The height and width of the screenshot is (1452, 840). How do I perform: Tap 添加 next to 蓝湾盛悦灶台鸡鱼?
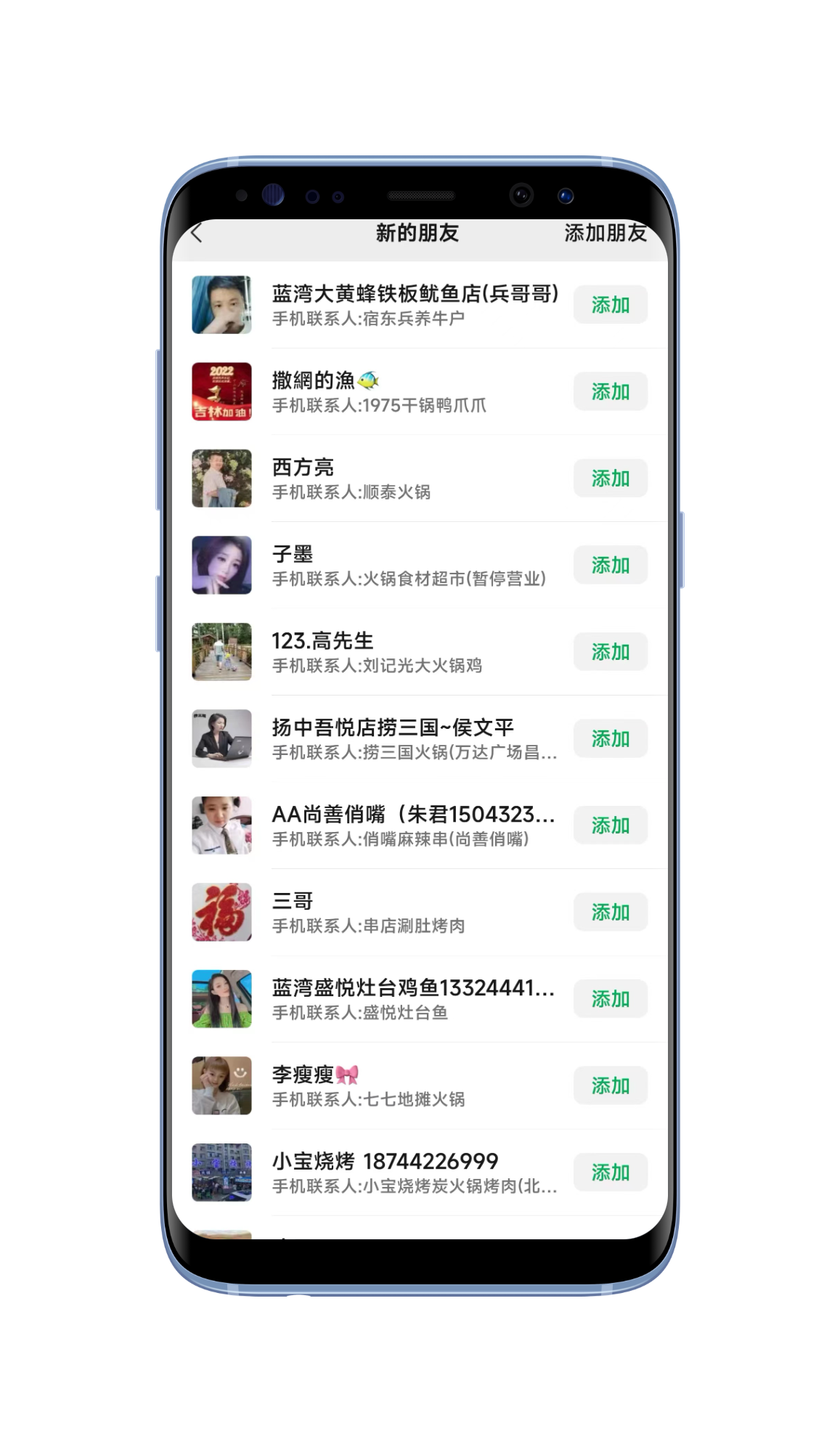point(610,999)
